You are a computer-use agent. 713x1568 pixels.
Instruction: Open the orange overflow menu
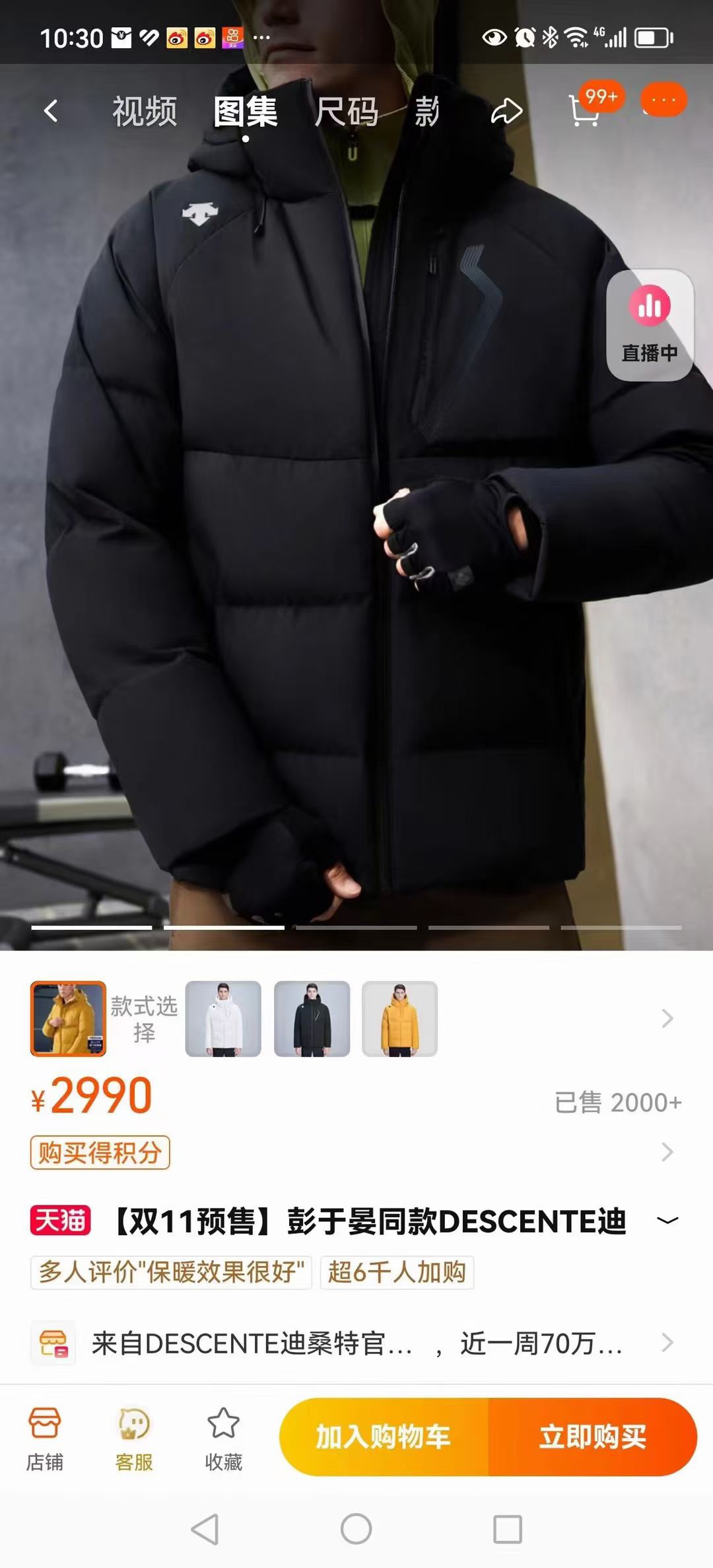tap(663, 100)
